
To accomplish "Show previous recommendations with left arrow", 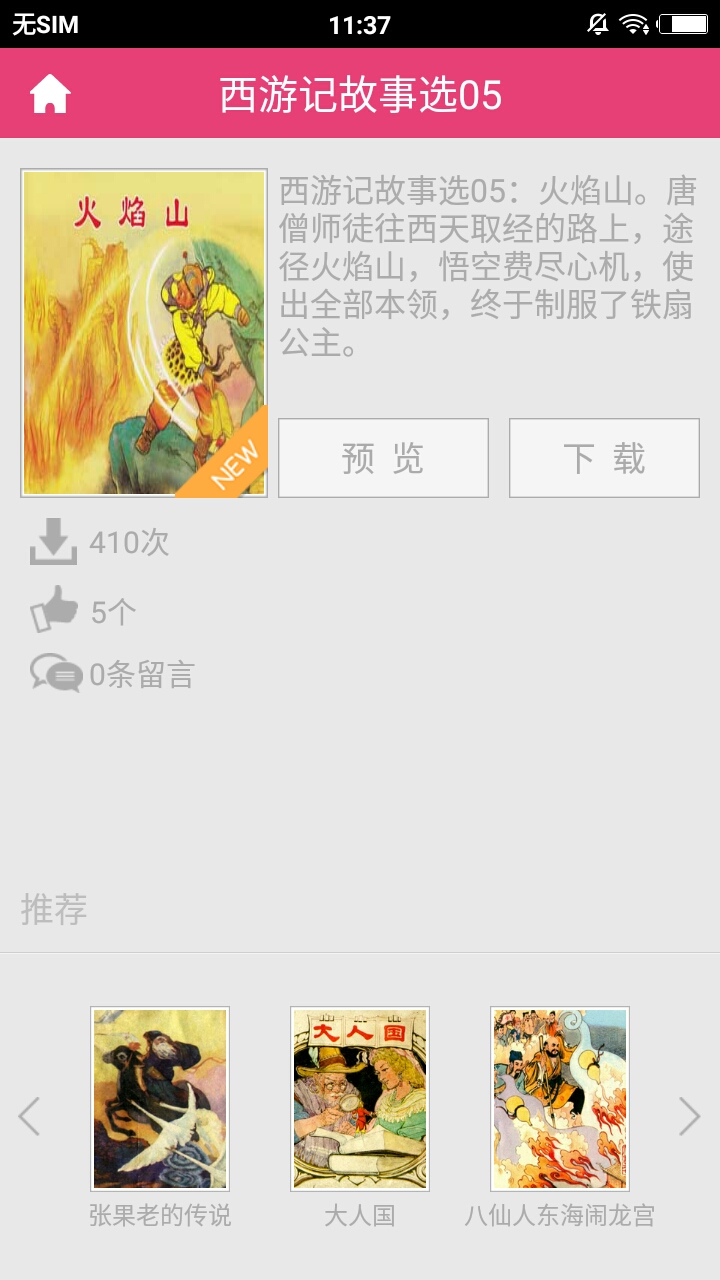I will (x=29, y=1116).
